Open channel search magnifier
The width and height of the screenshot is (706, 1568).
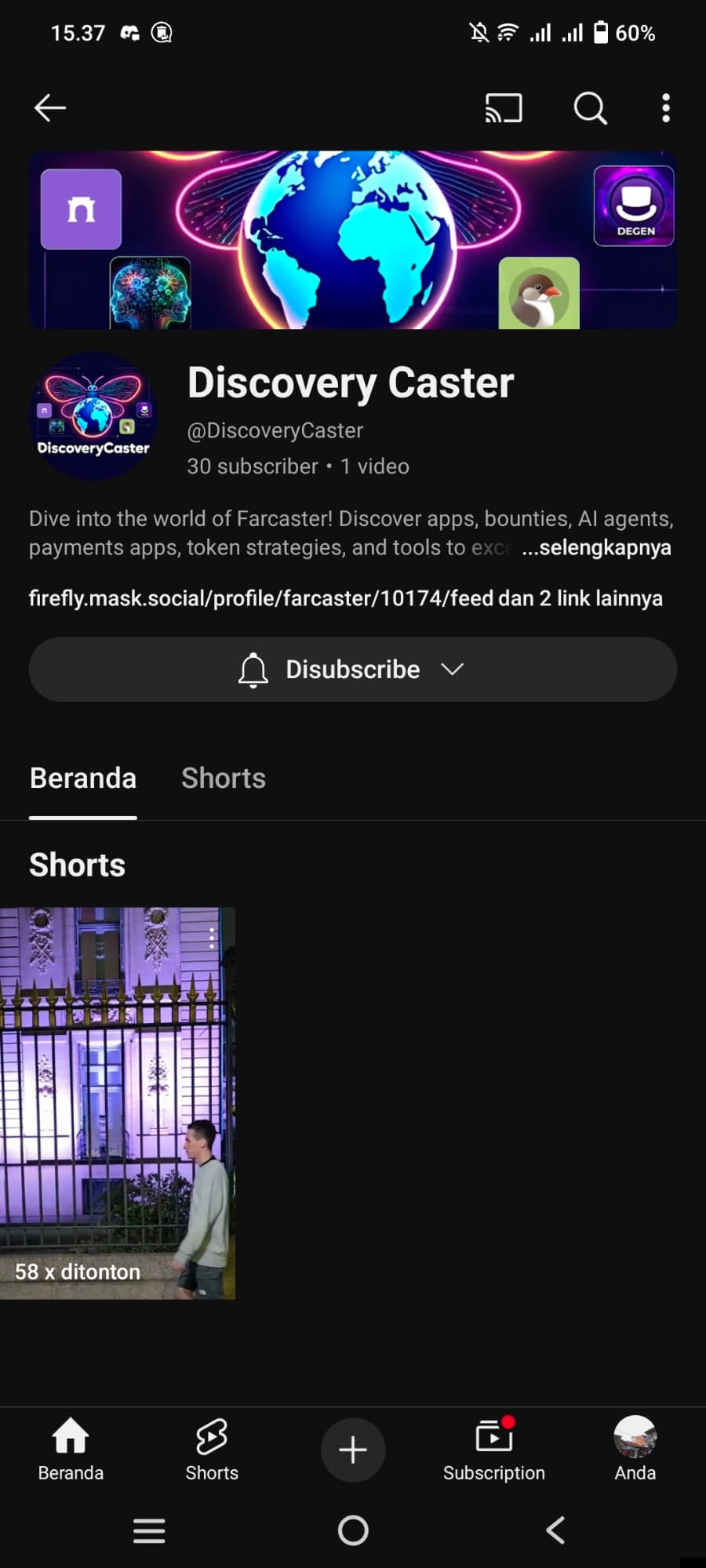590,108
